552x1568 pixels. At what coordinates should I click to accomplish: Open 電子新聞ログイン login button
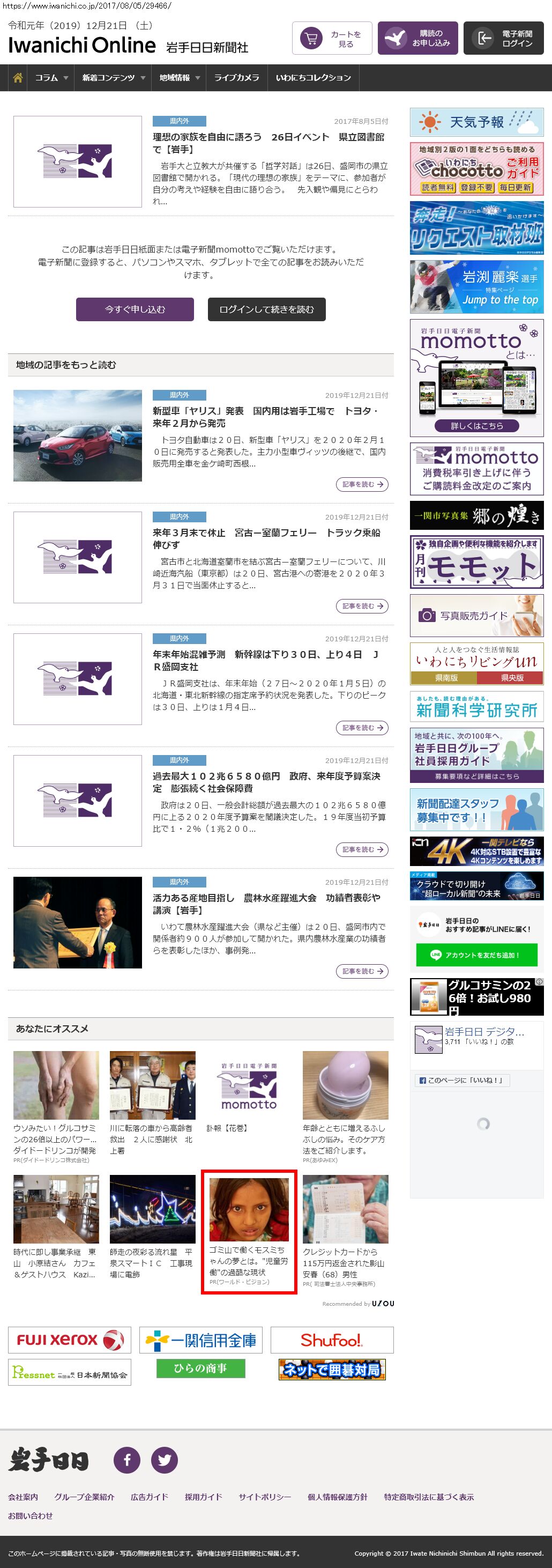[x=503, y=39]
